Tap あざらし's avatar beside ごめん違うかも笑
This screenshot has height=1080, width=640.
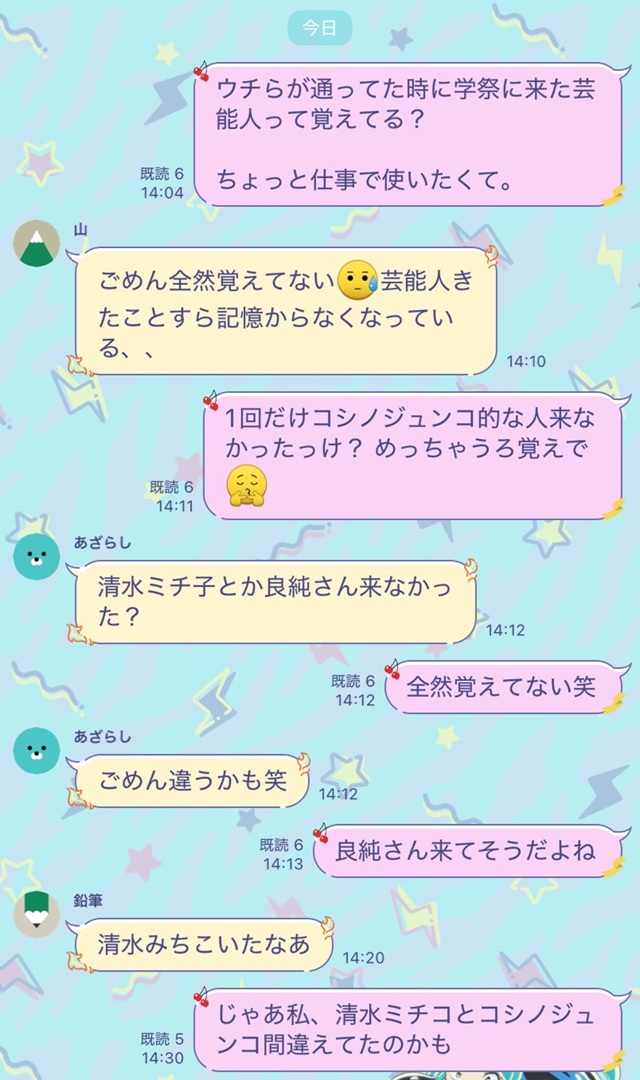click(x=37, y=750)
